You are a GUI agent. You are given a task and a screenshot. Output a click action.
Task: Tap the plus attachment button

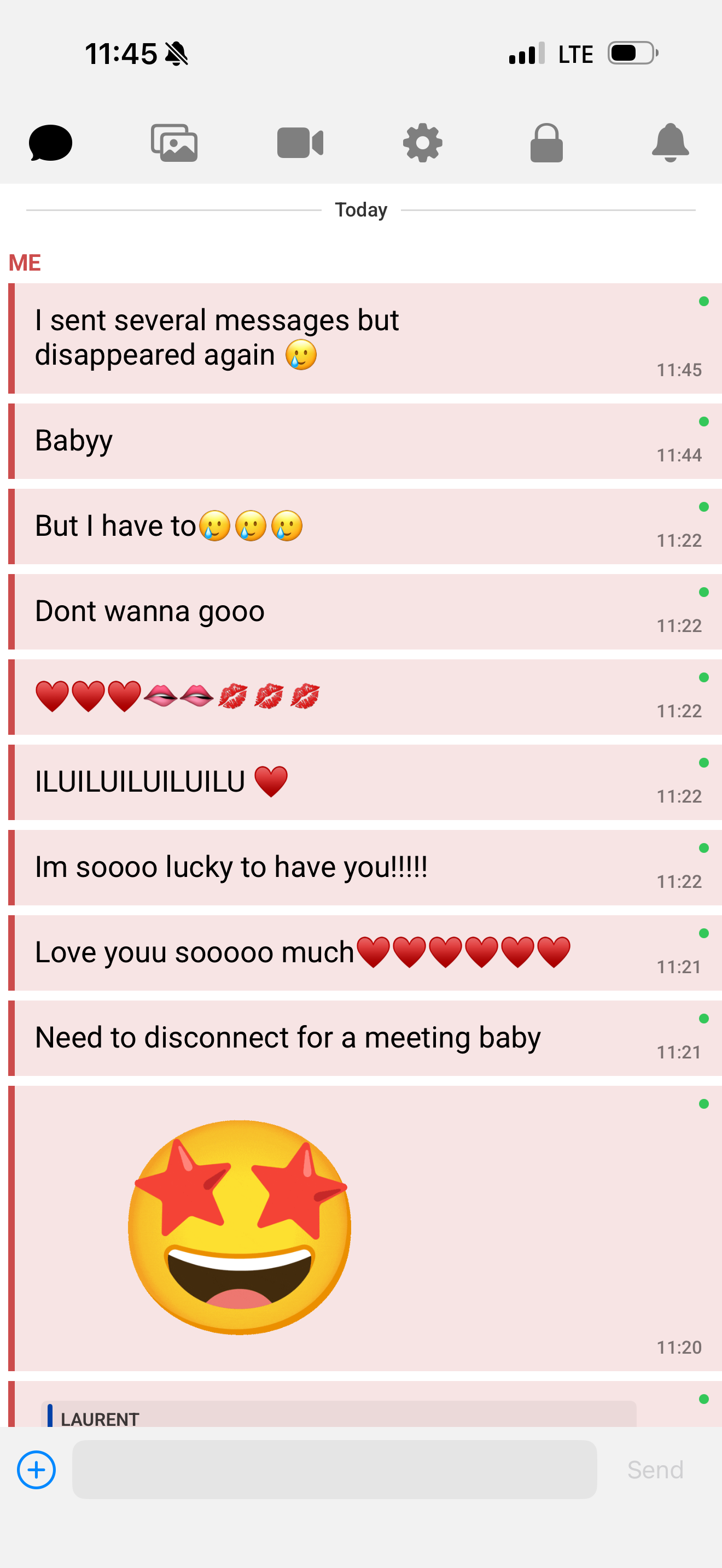[37, 1470]
